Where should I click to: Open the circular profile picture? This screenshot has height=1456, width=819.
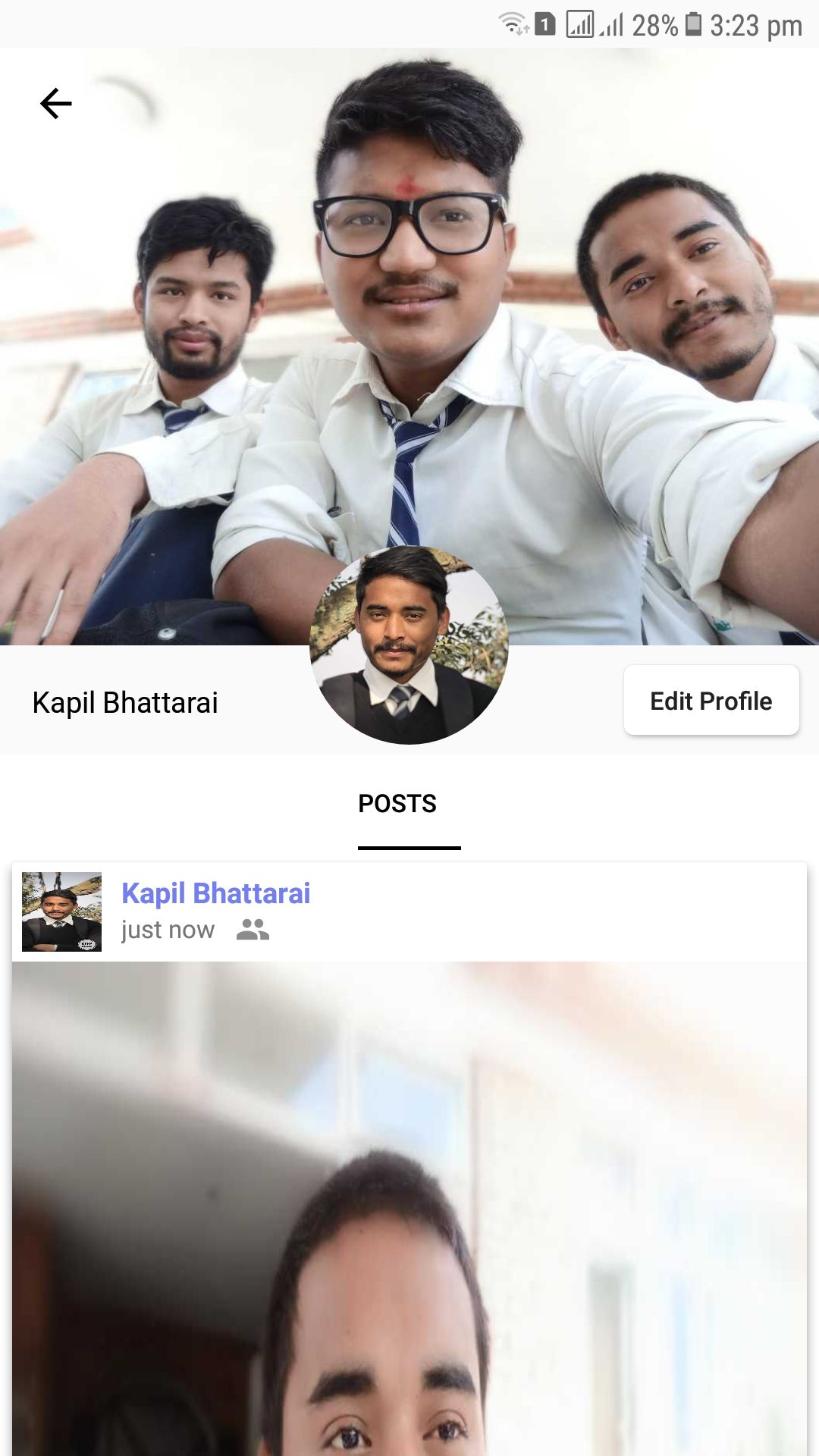(x=409, y=645)
